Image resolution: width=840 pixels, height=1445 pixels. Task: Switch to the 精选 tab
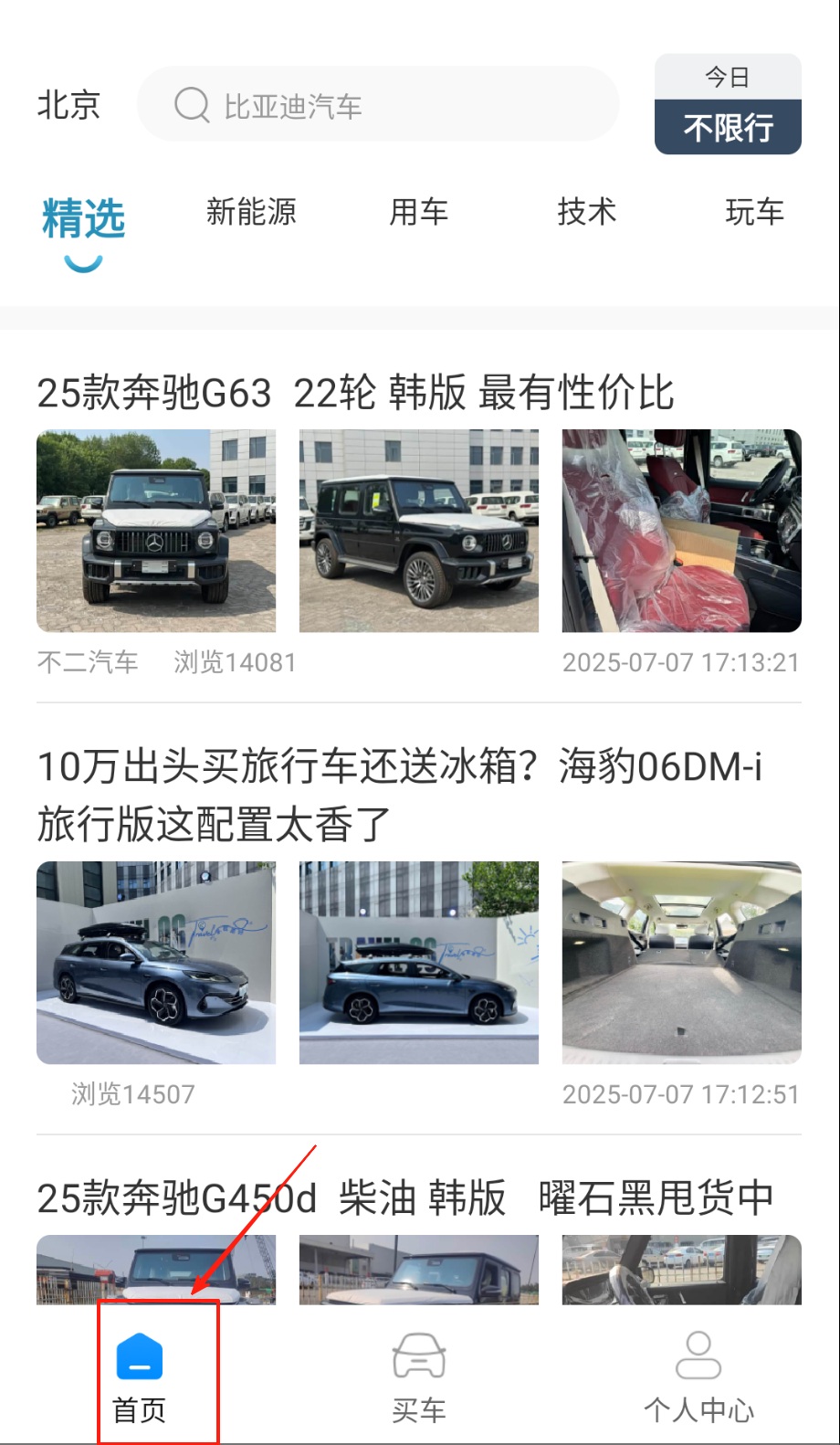point(83,219)
